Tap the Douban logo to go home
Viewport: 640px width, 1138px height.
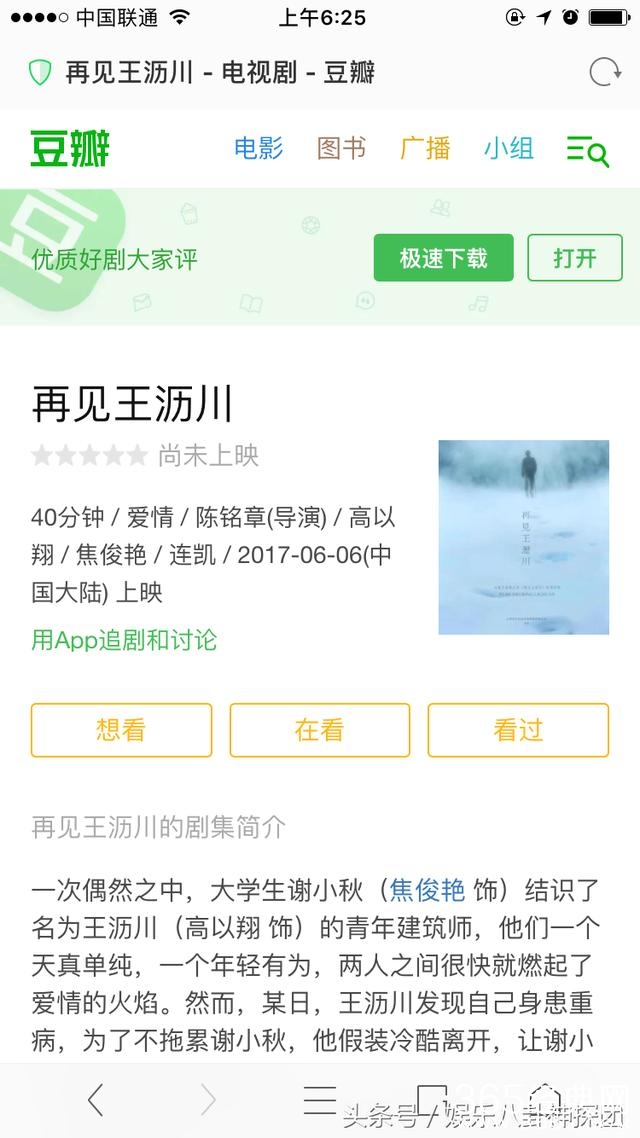click(x=70, y=149)
